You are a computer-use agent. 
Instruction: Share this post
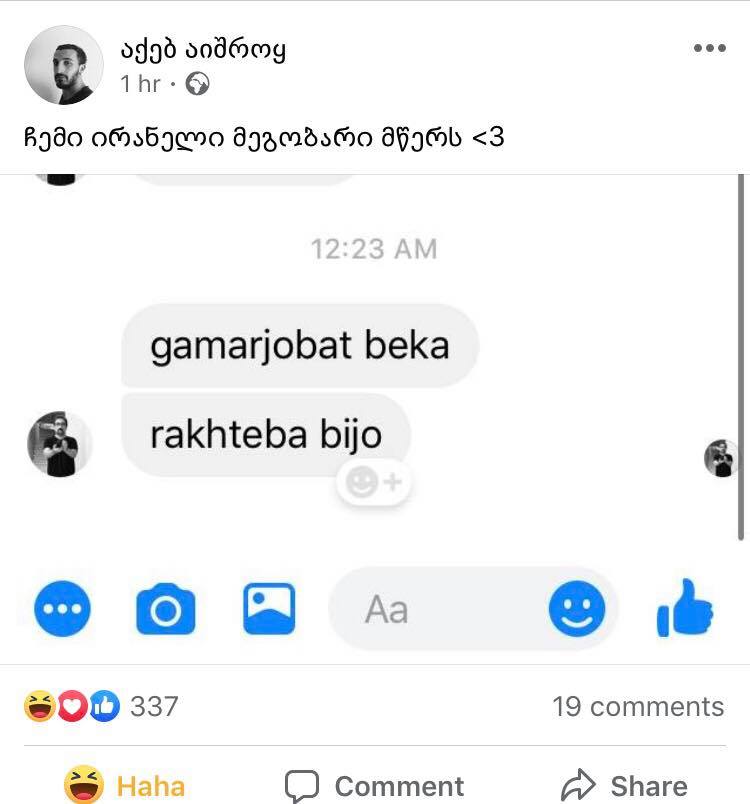[x=624, y=785]
